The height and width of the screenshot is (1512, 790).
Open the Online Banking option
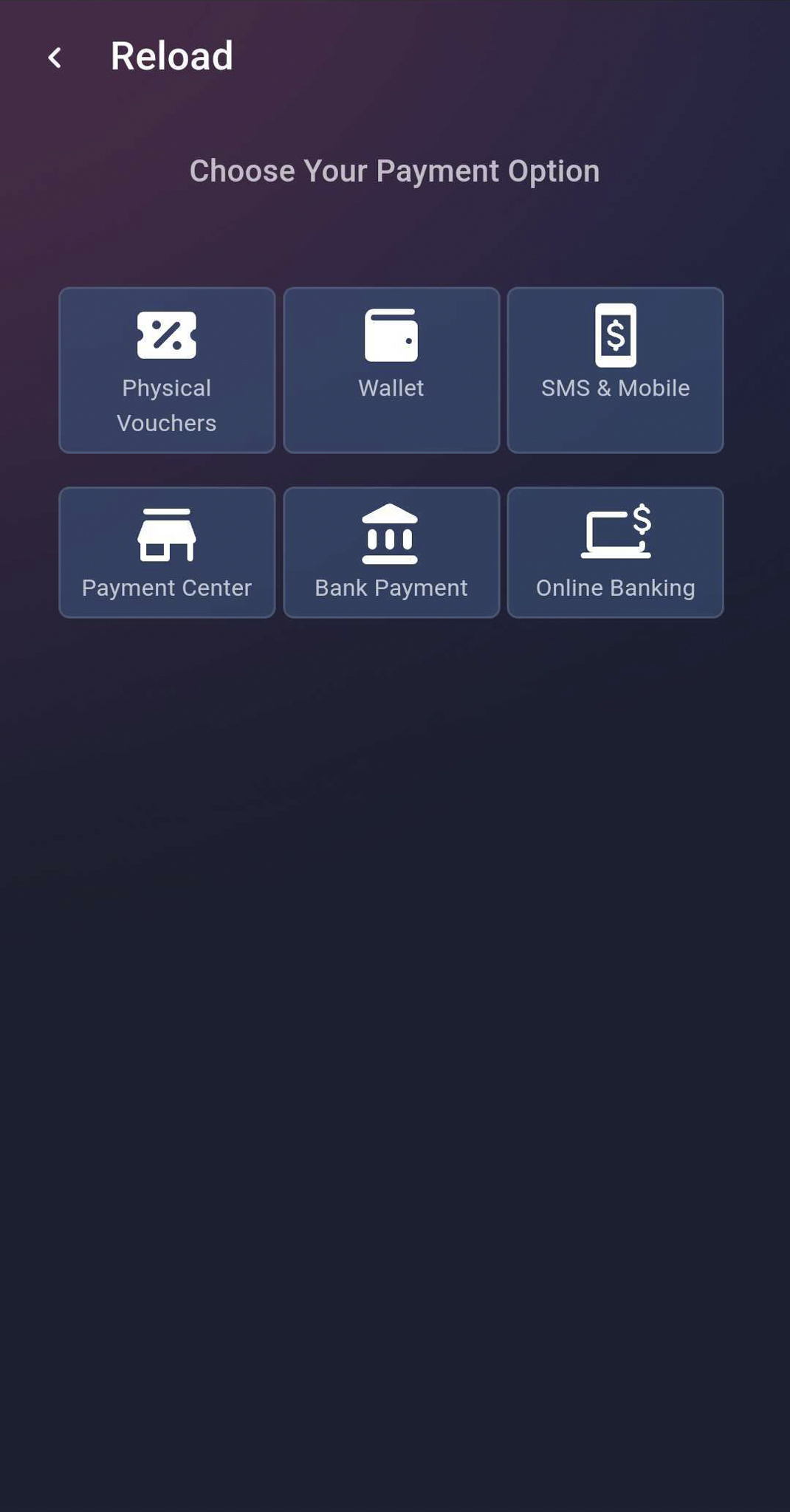615,552
